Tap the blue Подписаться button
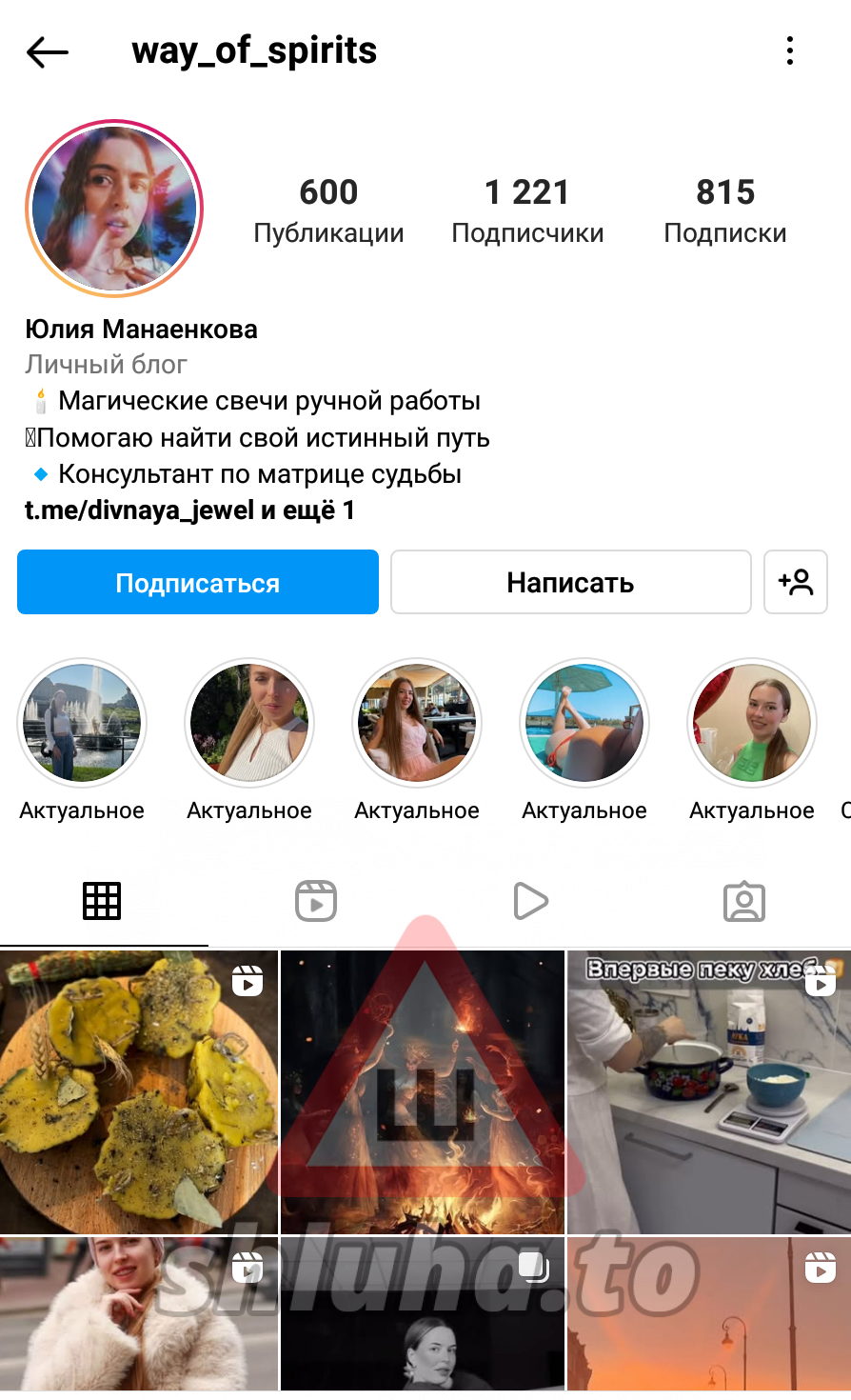 (x=198, y=582)
